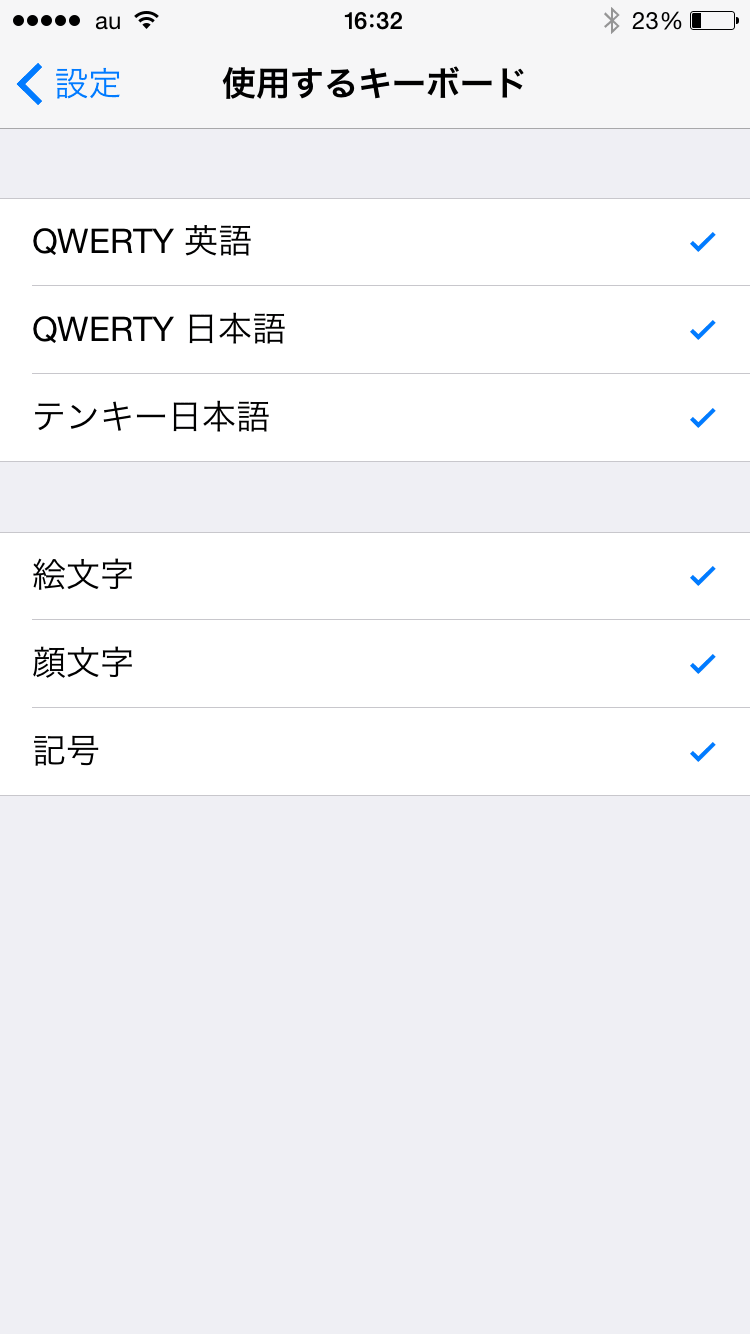Uncheck the QWERTY 英語 keyboard
The height and width of the screenshot is (1334, 750).
pyautogui.click(x=375, y=242)
